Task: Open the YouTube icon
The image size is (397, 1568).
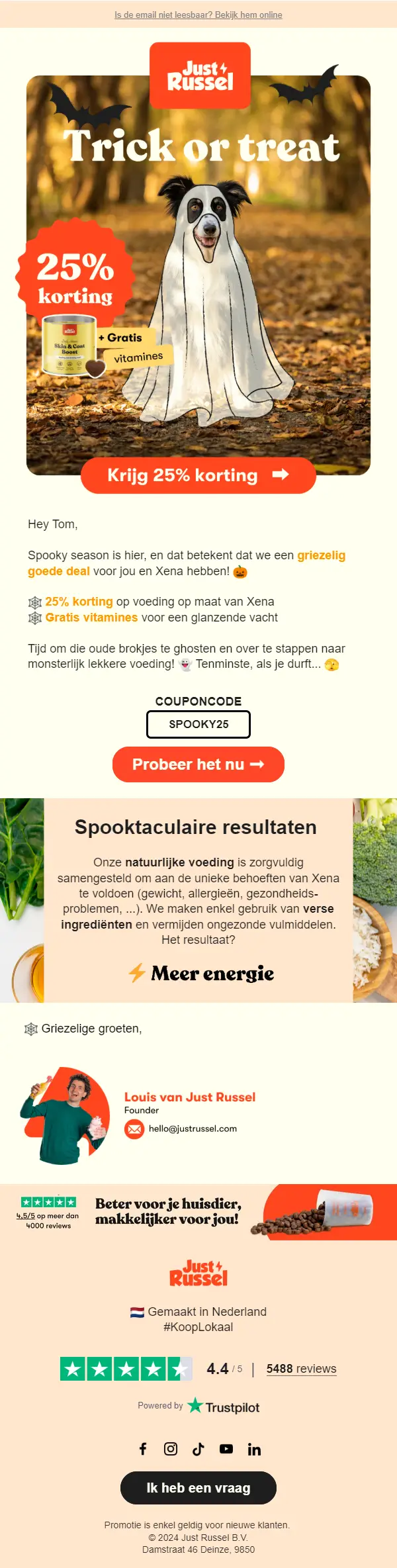Action: tap(226, 1449)
